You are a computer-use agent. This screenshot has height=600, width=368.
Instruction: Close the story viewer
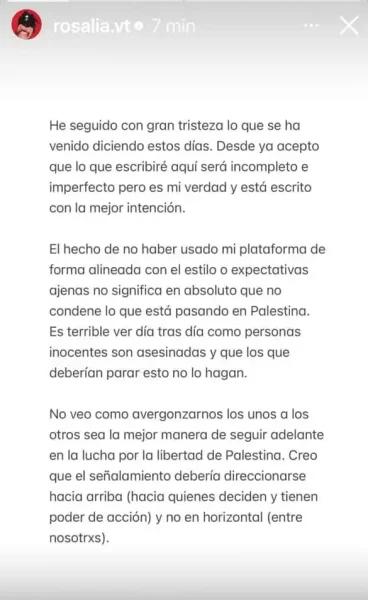(349, 26)
